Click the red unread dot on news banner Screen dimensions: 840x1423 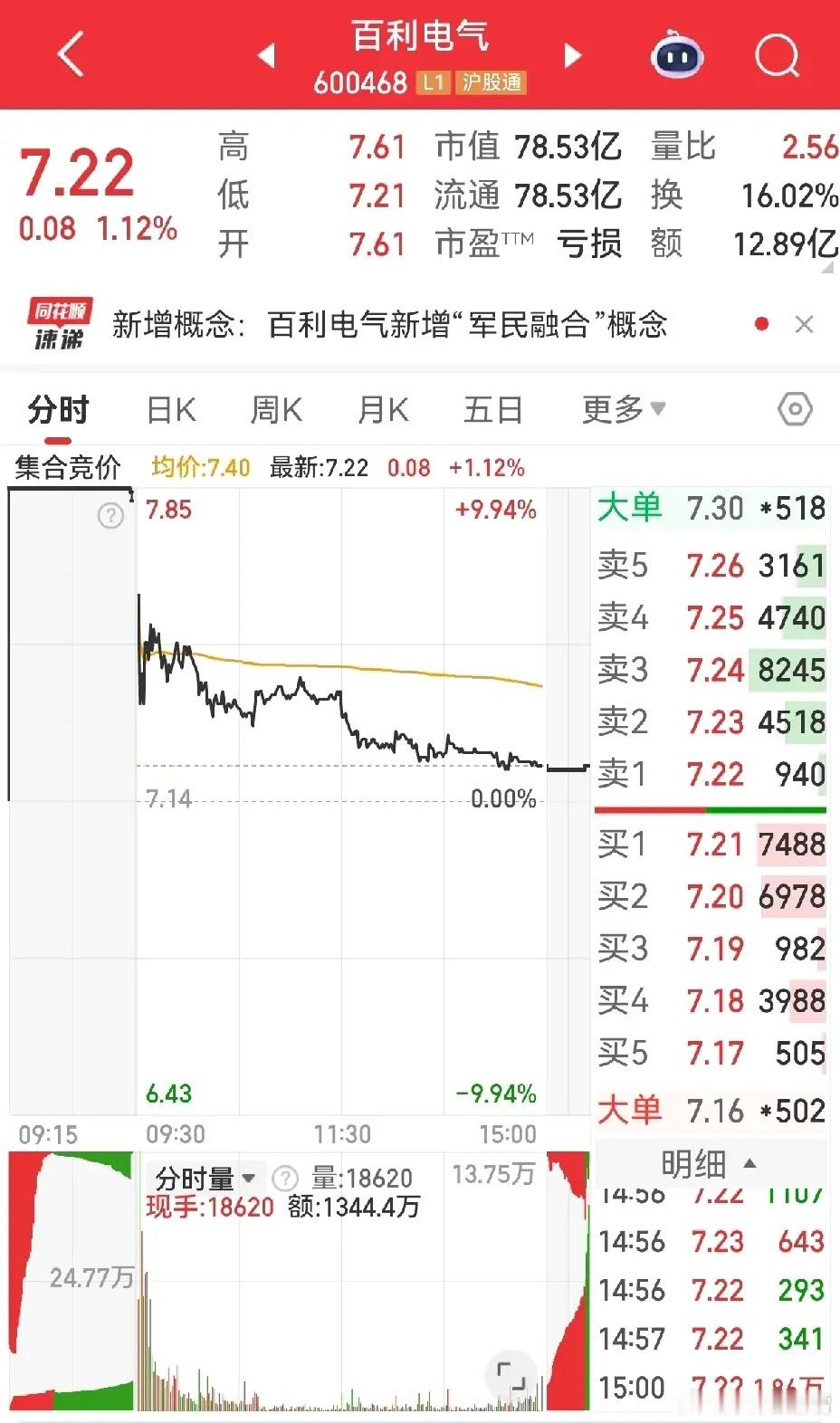coord(761,322)
